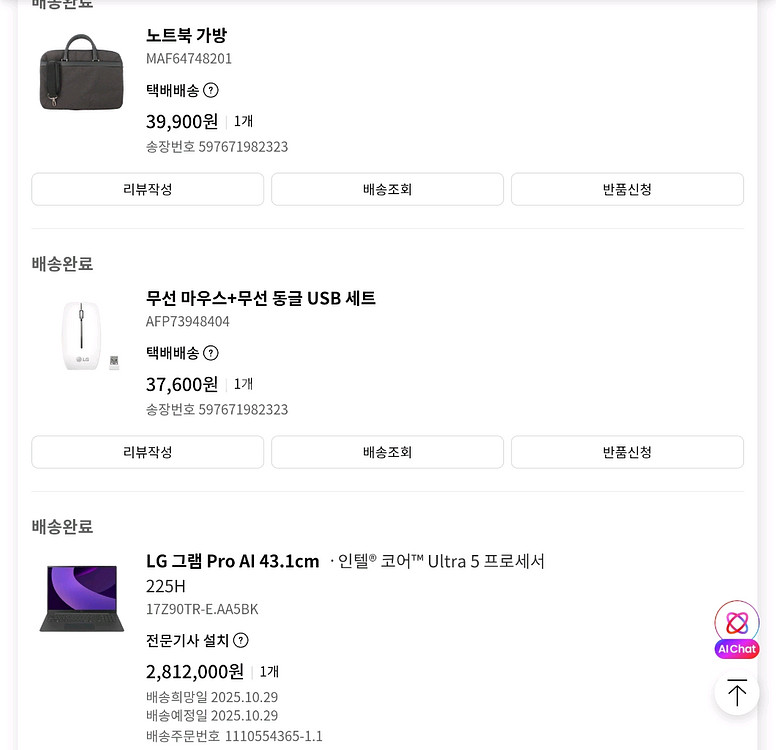Select 반품신청 for 무선 마우스 세트
776x750 pixels.
pos(627,452)
